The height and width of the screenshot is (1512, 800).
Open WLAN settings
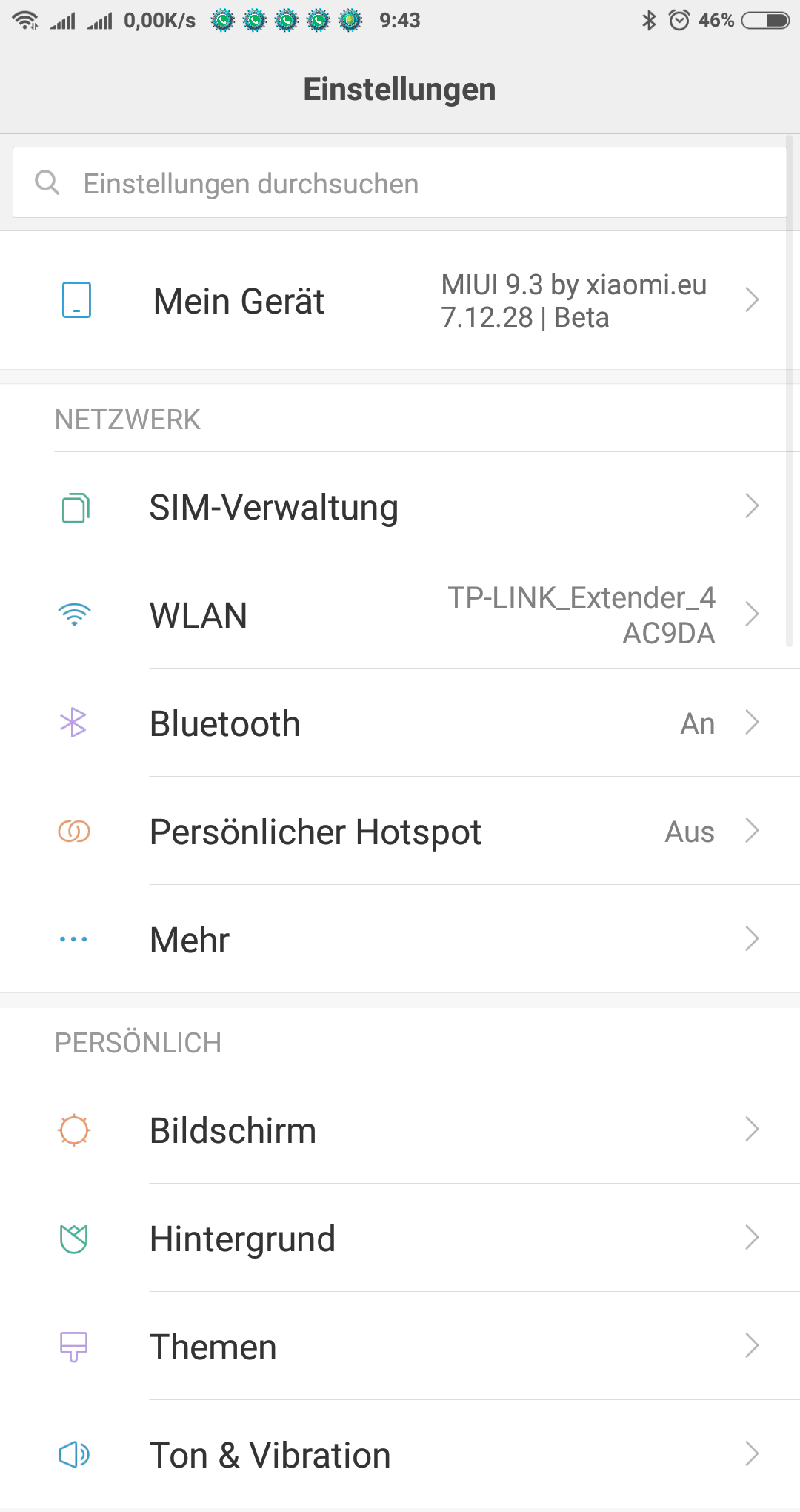400,614
